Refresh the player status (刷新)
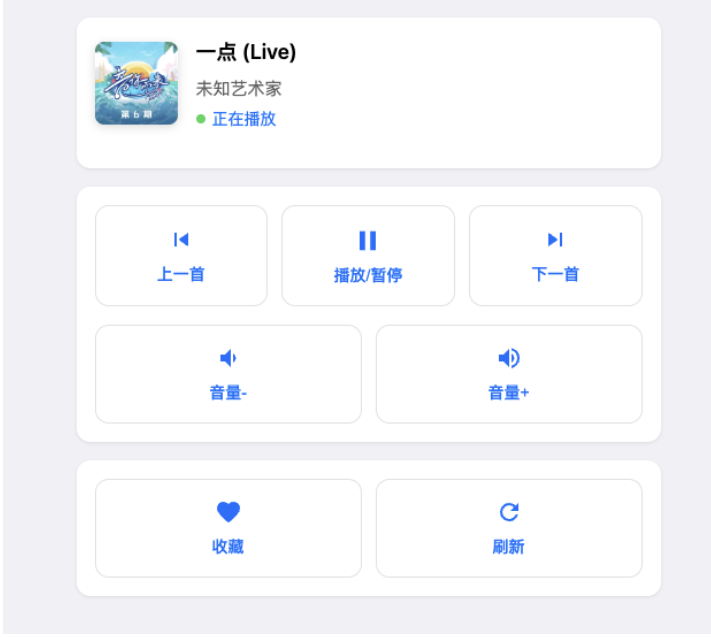This screenshot has width=711, height=637. coord(509,528)
